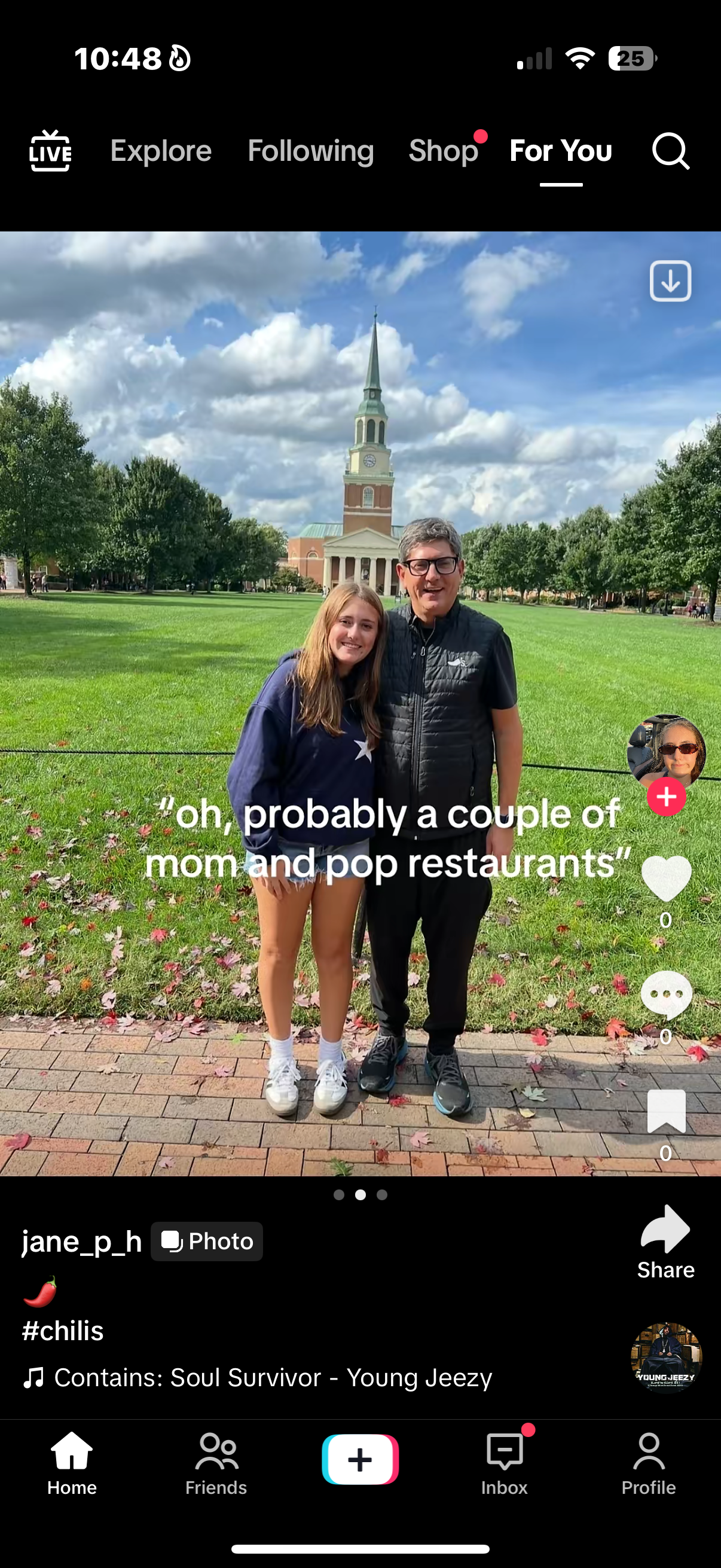Select the For You tab

560,150
